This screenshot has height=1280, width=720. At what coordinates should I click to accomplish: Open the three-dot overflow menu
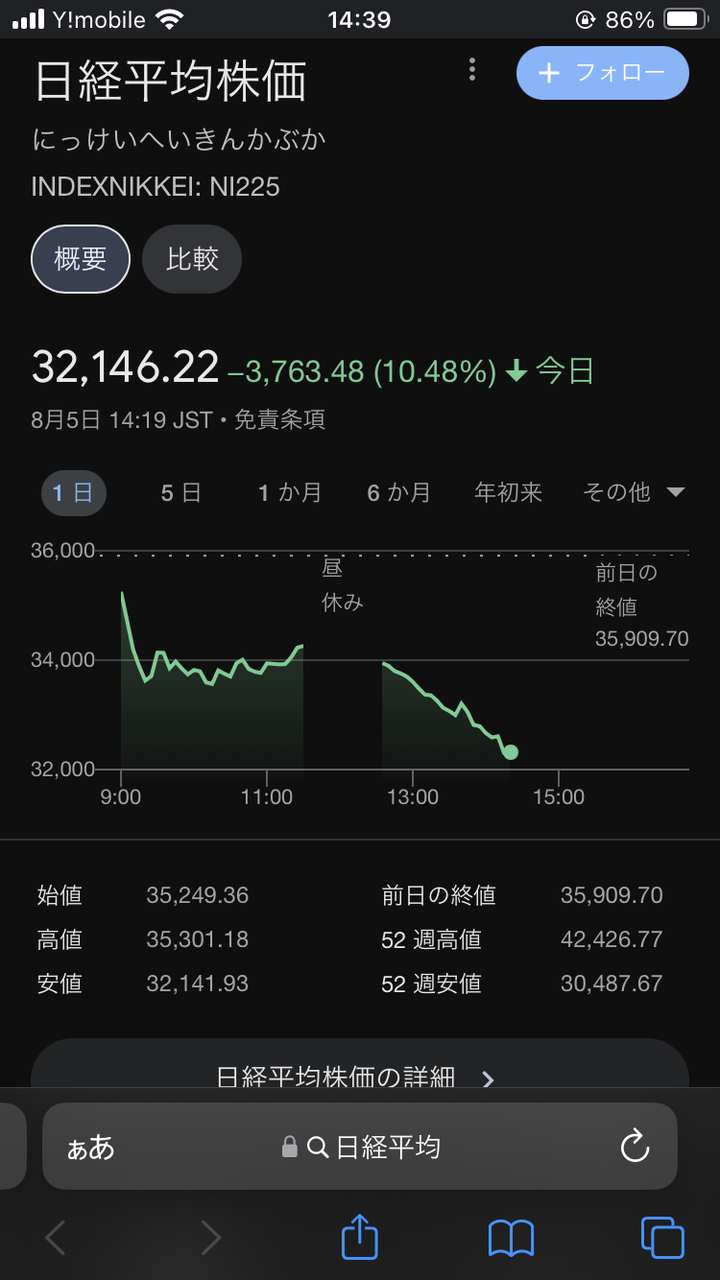472,70
